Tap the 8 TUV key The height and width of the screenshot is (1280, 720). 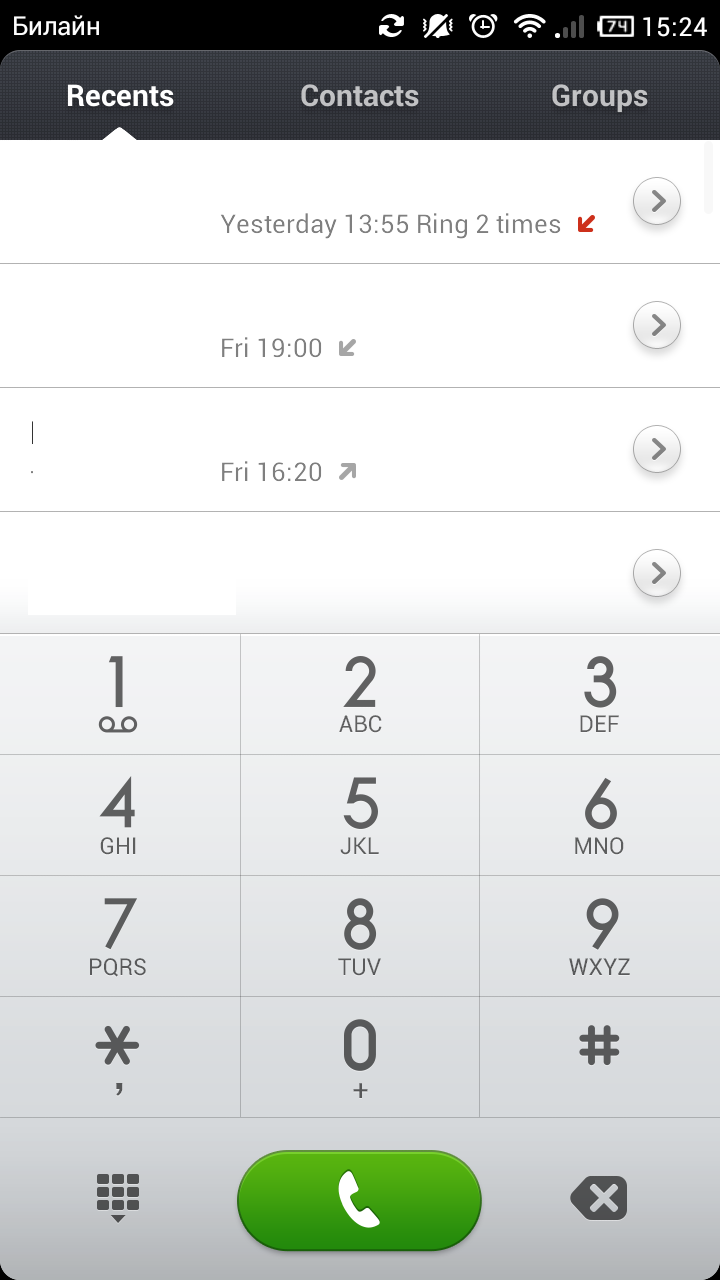click(x=360, y=937)
